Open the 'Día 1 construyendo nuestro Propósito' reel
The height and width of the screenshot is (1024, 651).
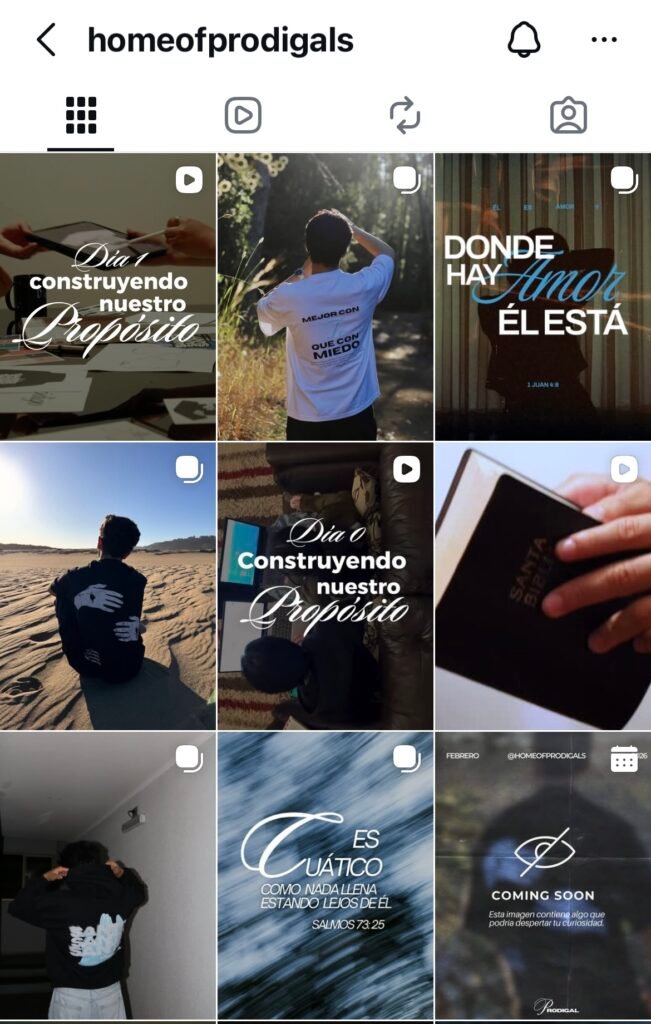(108, 296)
